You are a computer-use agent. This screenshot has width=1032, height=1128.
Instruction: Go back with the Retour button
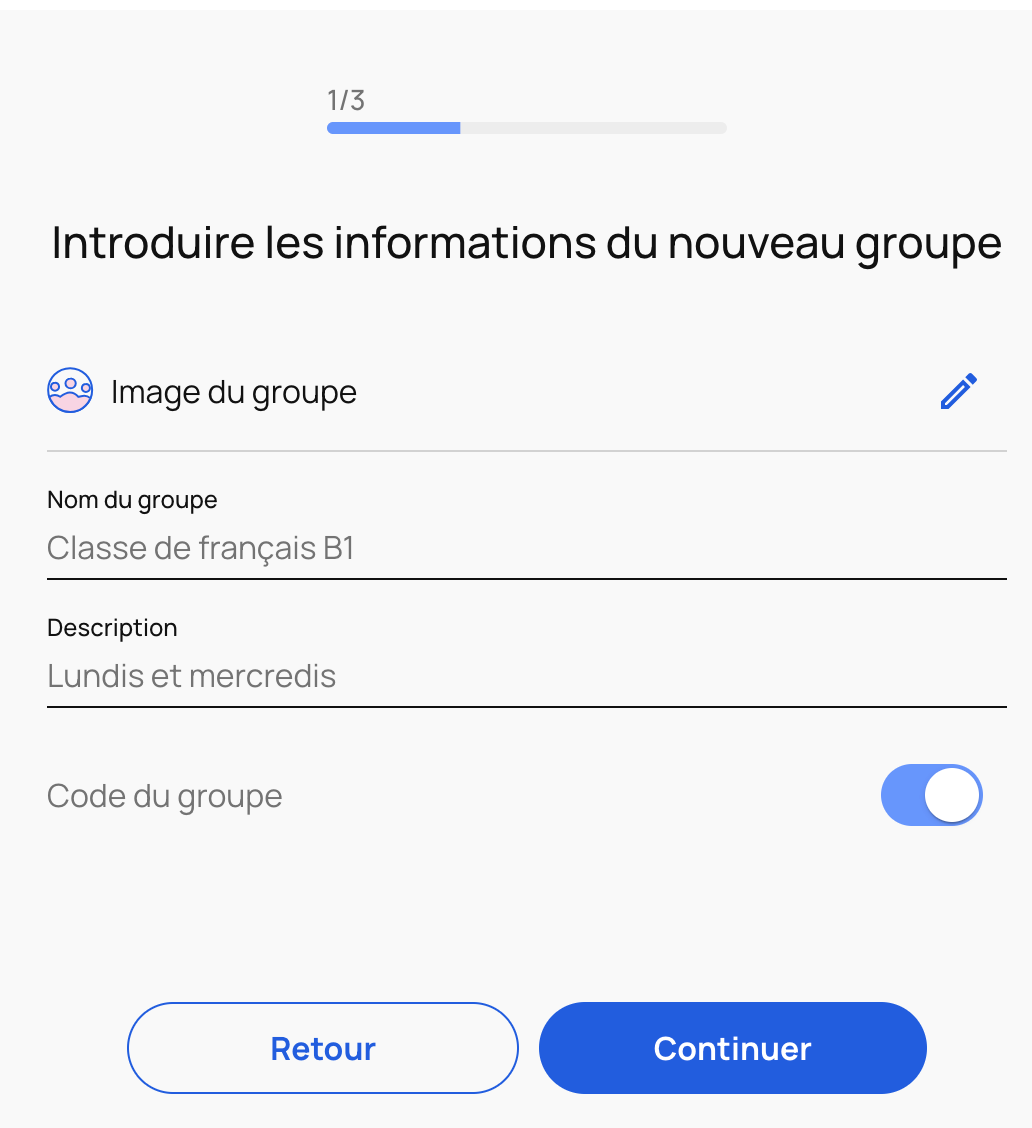(x=322, y=1048)
